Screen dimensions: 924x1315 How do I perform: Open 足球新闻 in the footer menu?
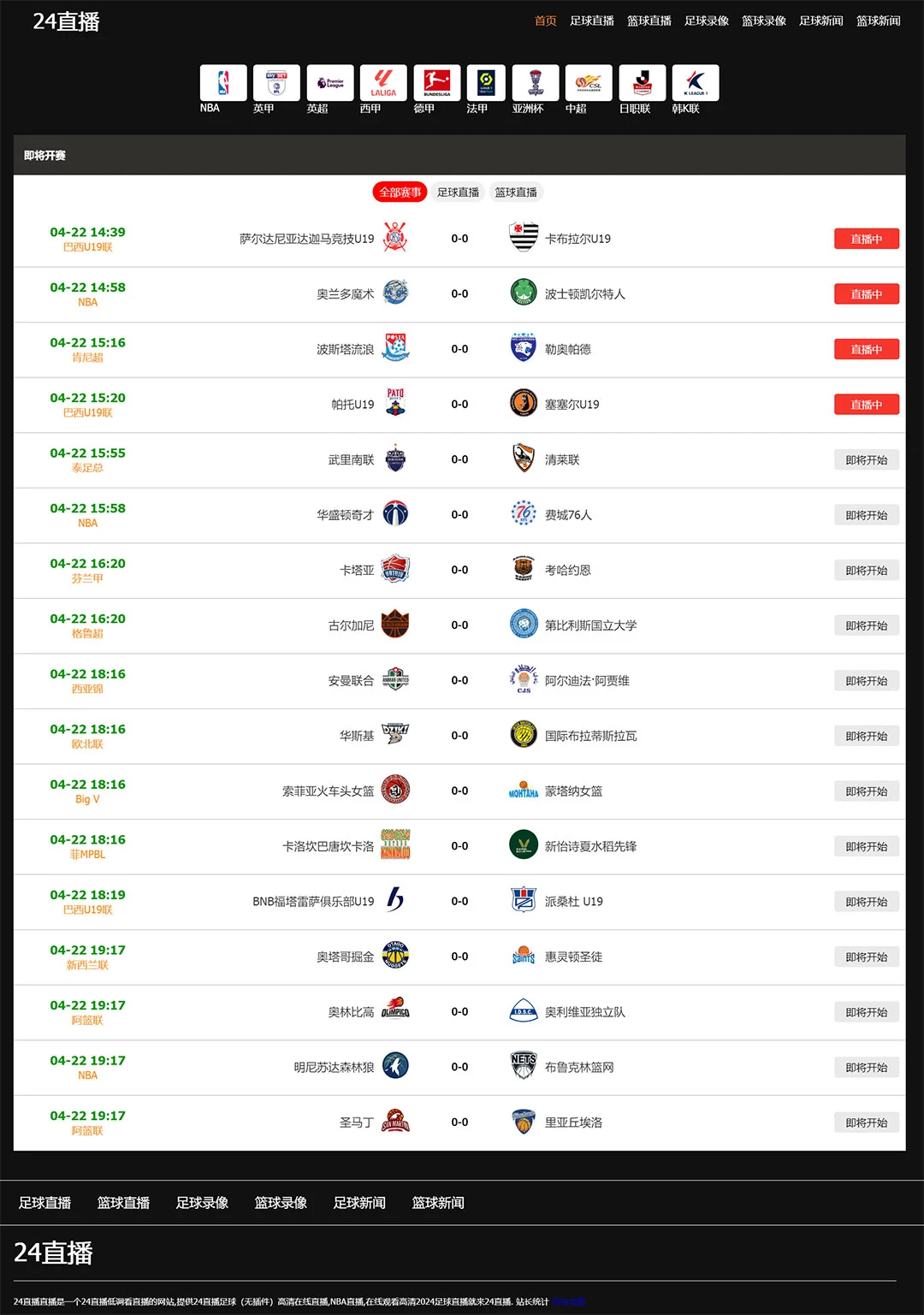click(359, 1203)
